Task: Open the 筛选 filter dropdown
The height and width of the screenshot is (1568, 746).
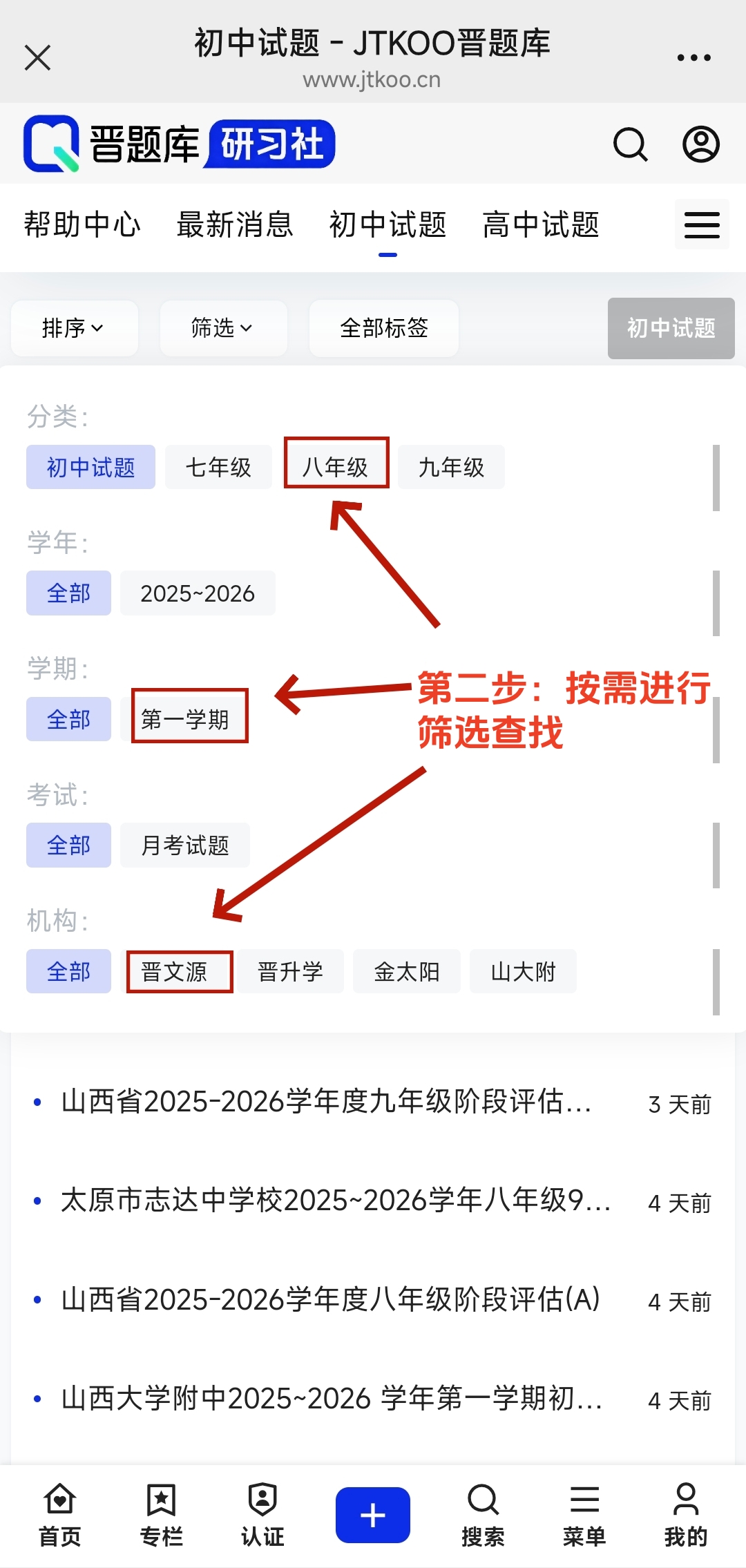Action: point(222,328)
